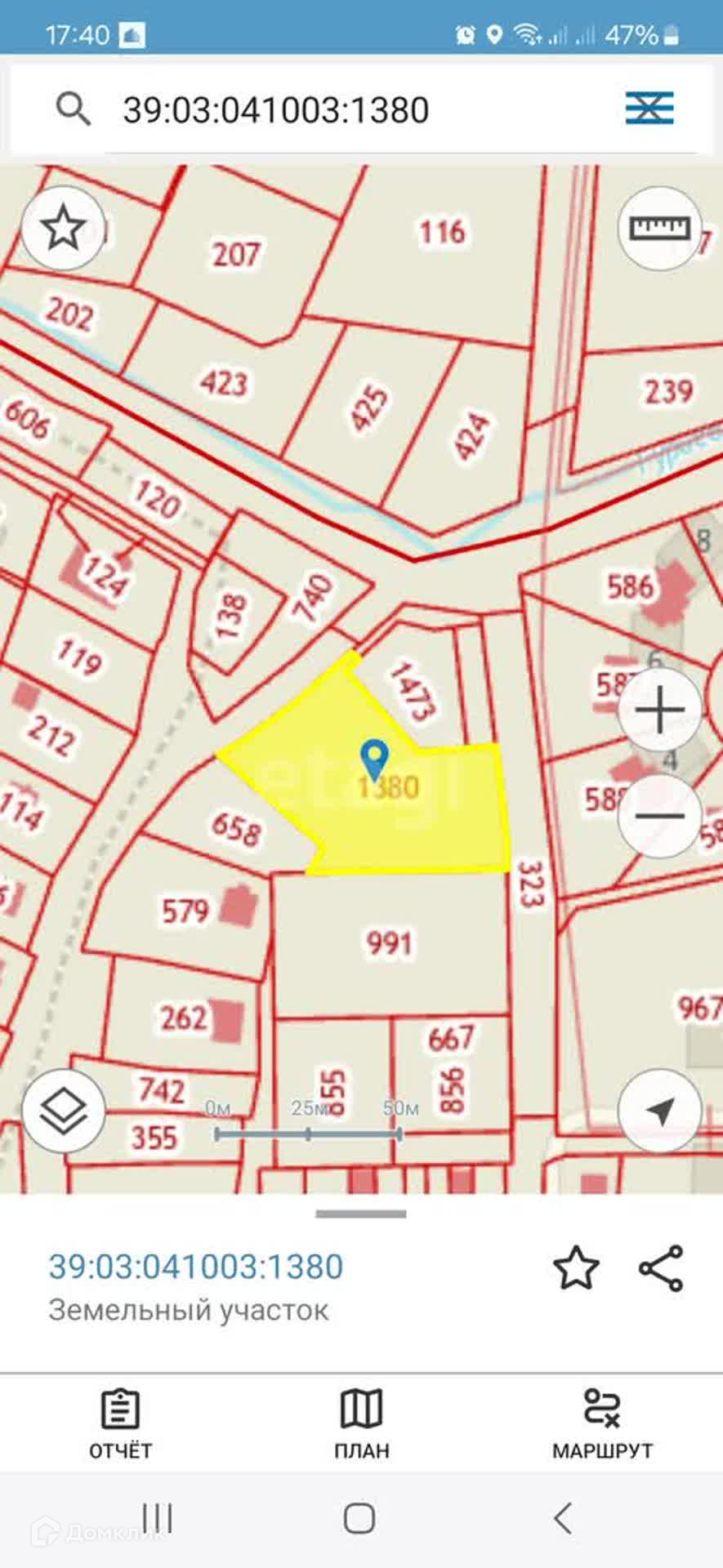Open the map layers selector
The image size is (723, 1568).
tap(63, 1111)
